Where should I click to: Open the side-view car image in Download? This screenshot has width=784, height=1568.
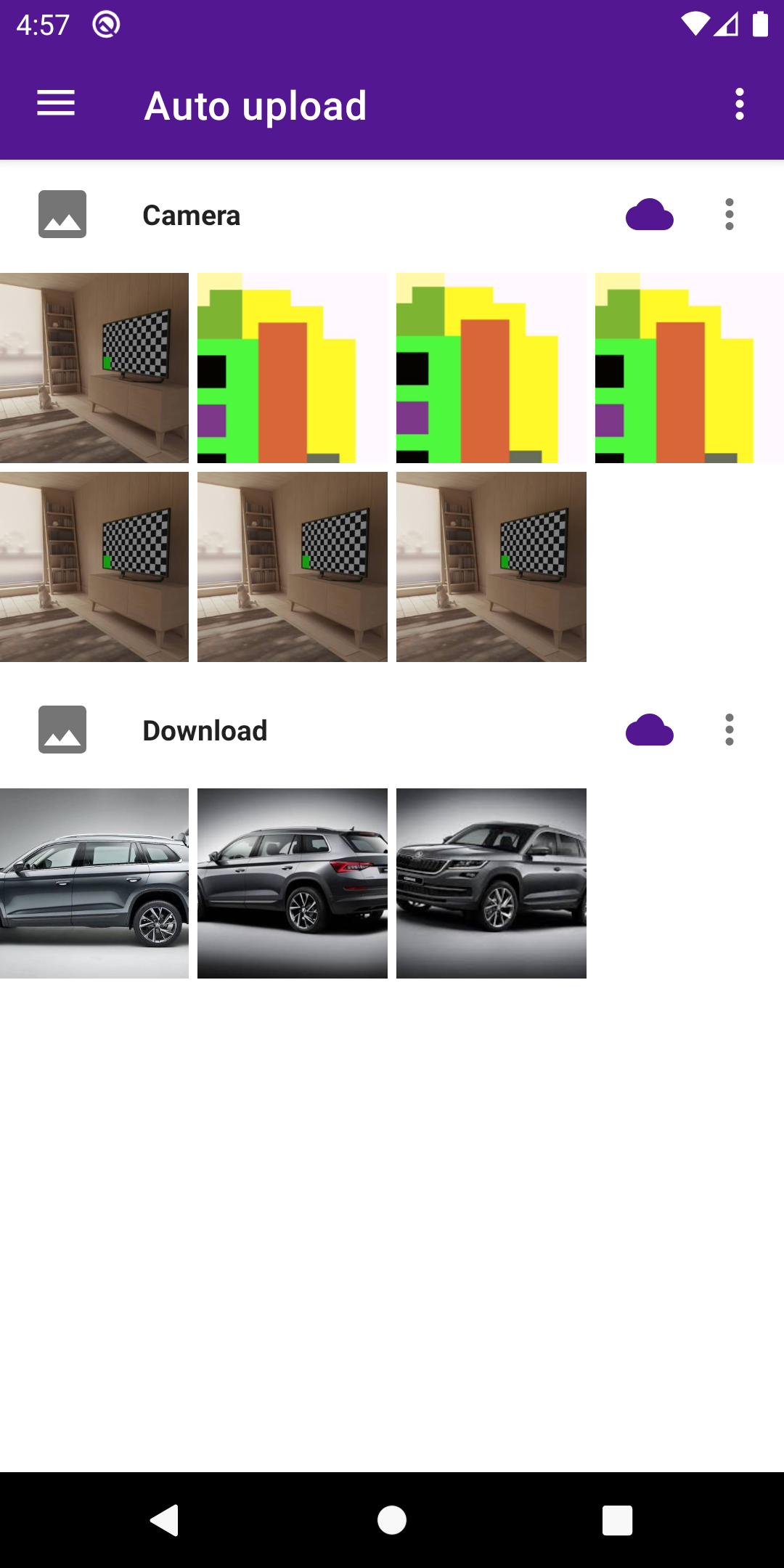pyautogui.click(x=94, y=883)
